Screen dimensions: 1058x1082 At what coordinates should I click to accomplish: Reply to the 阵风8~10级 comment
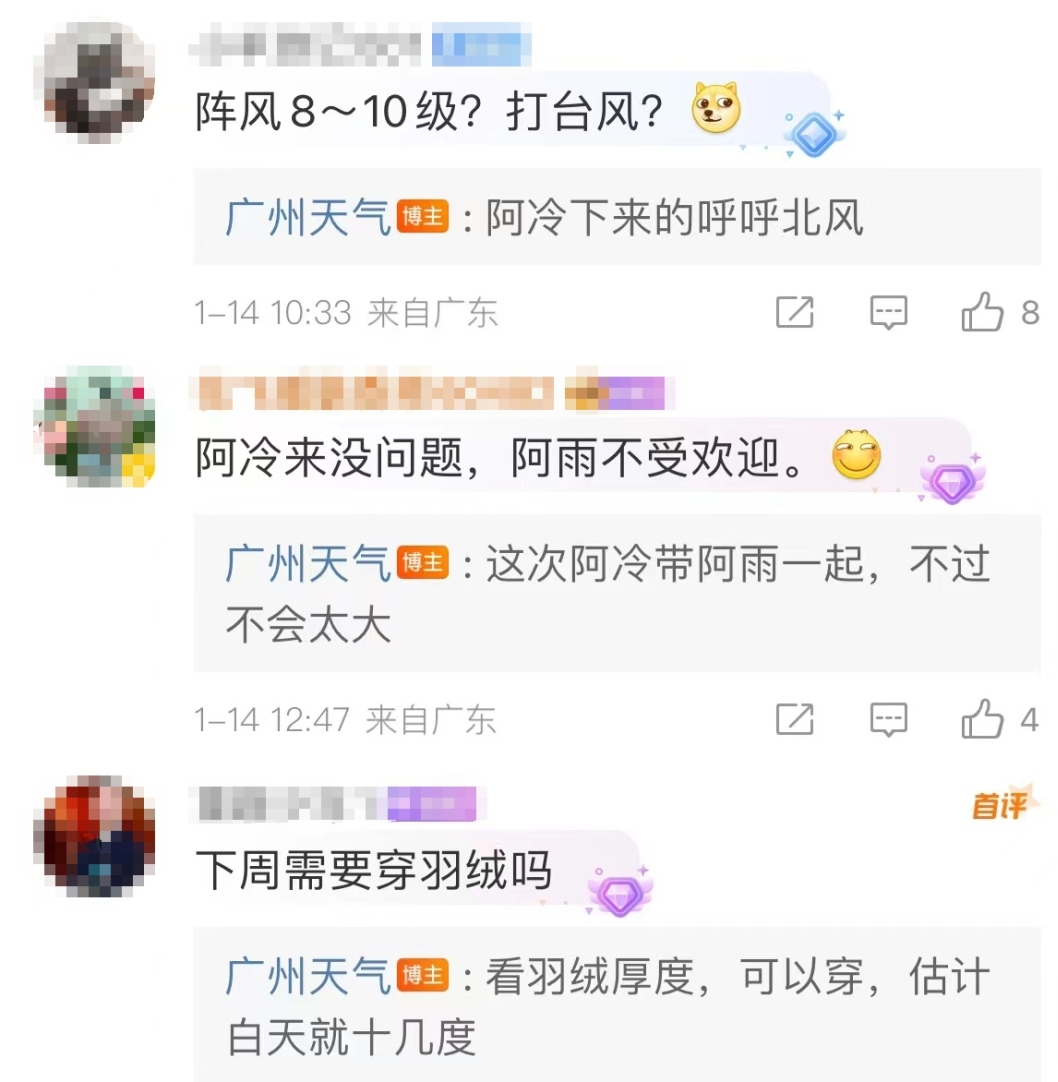[x=888, y=313]
